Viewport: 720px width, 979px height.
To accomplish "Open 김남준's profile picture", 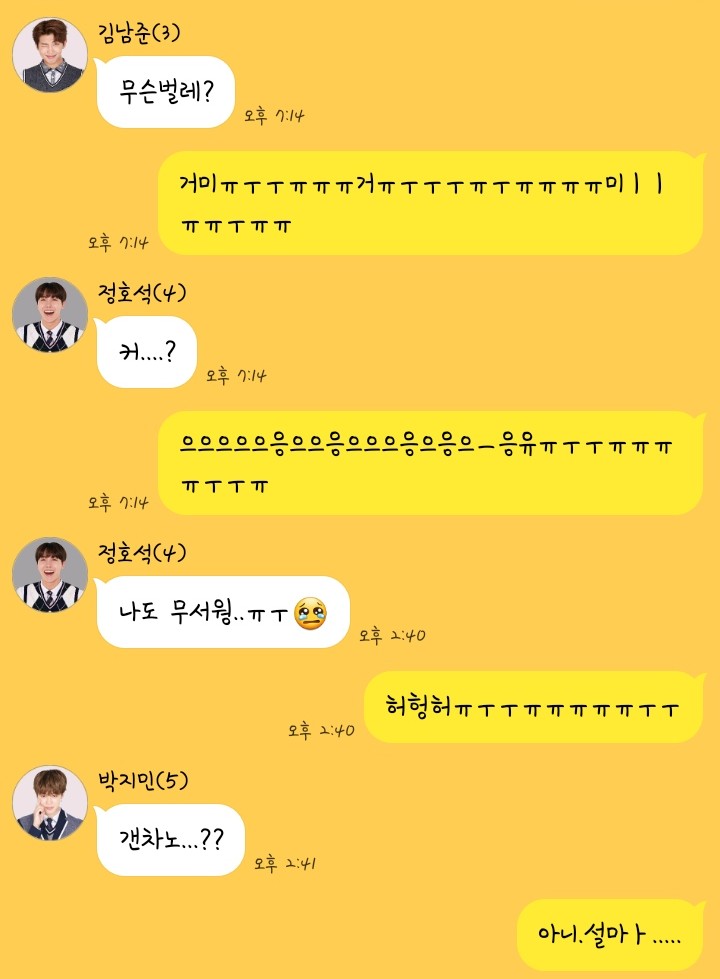I will click(50, 55).
